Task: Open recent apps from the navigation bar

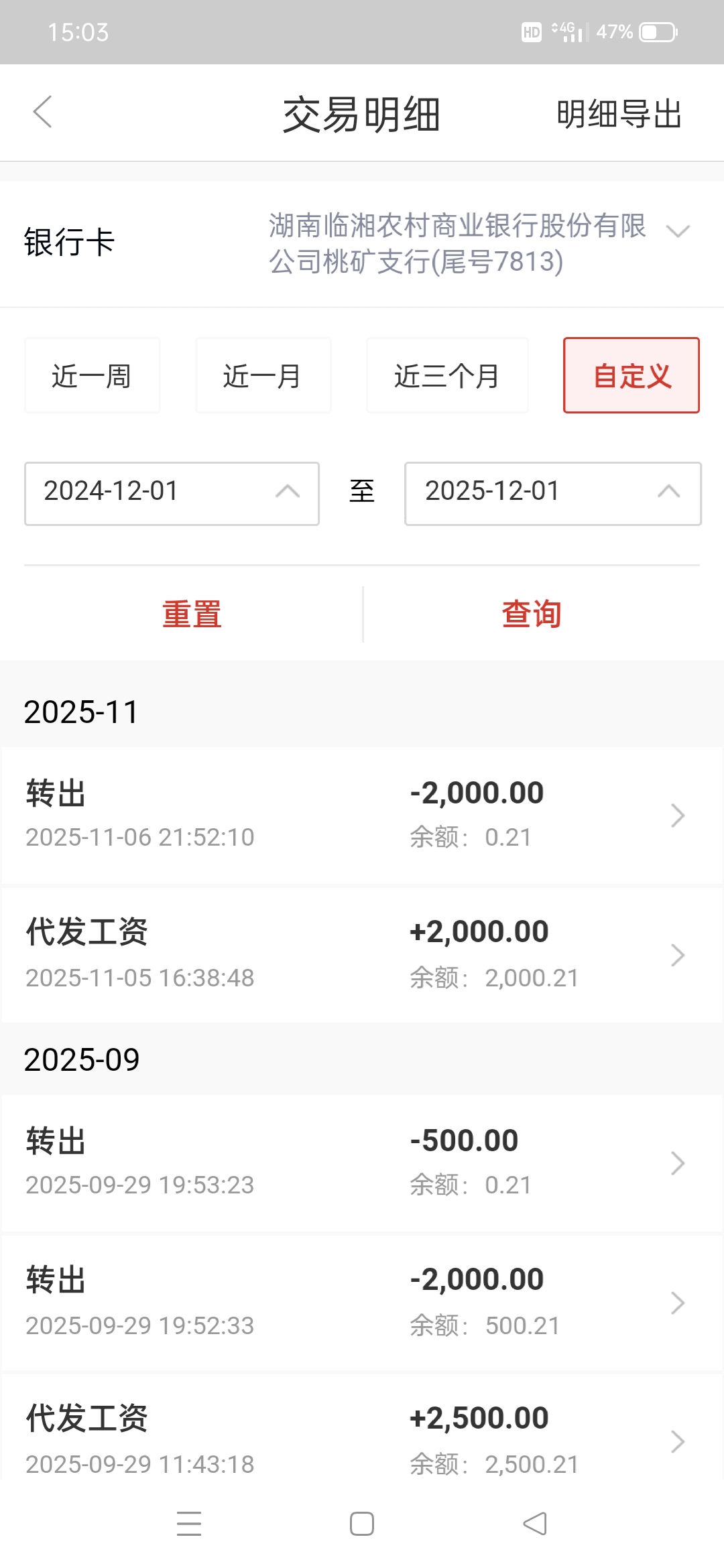Action: pos(189,1524)
